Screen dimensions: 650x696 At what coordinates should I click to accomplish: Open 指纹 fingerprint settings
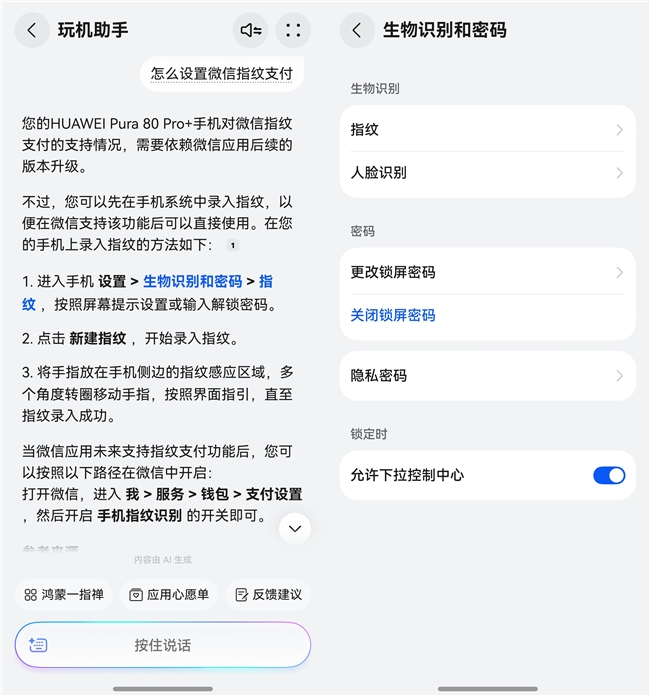[487, 130]
